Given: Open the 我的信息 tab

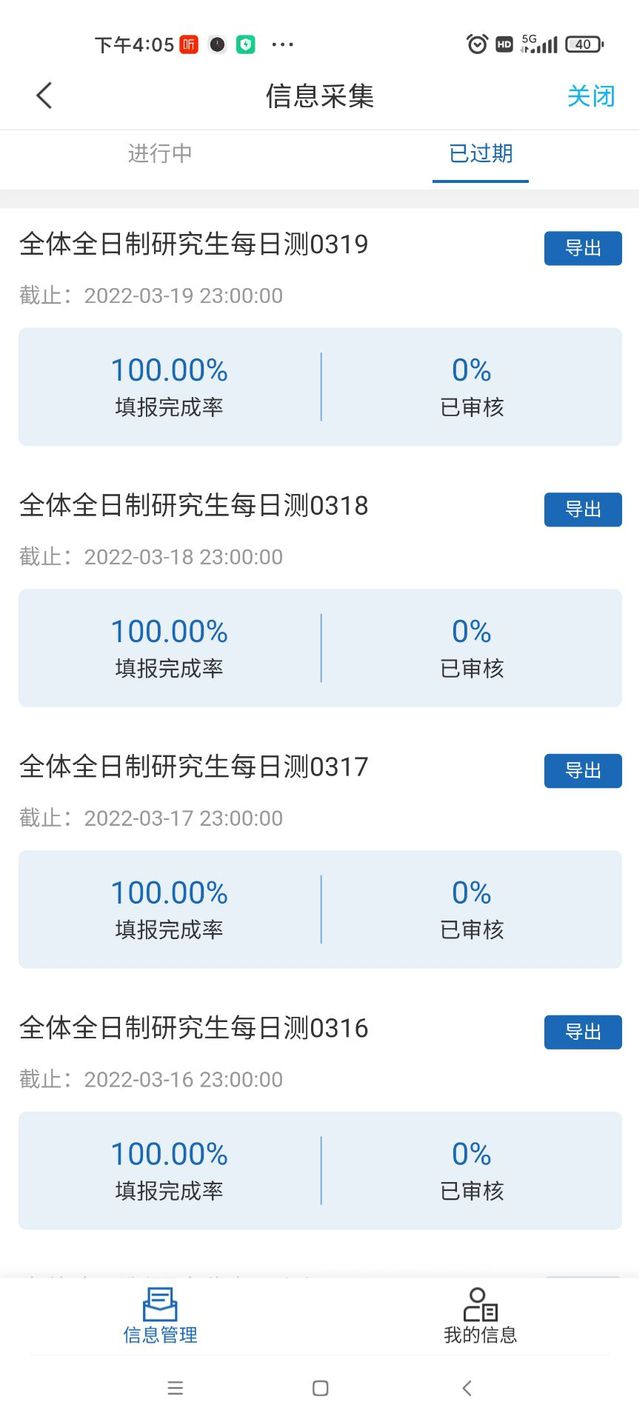Looking at the screenshot, I should coord(480,1316).
